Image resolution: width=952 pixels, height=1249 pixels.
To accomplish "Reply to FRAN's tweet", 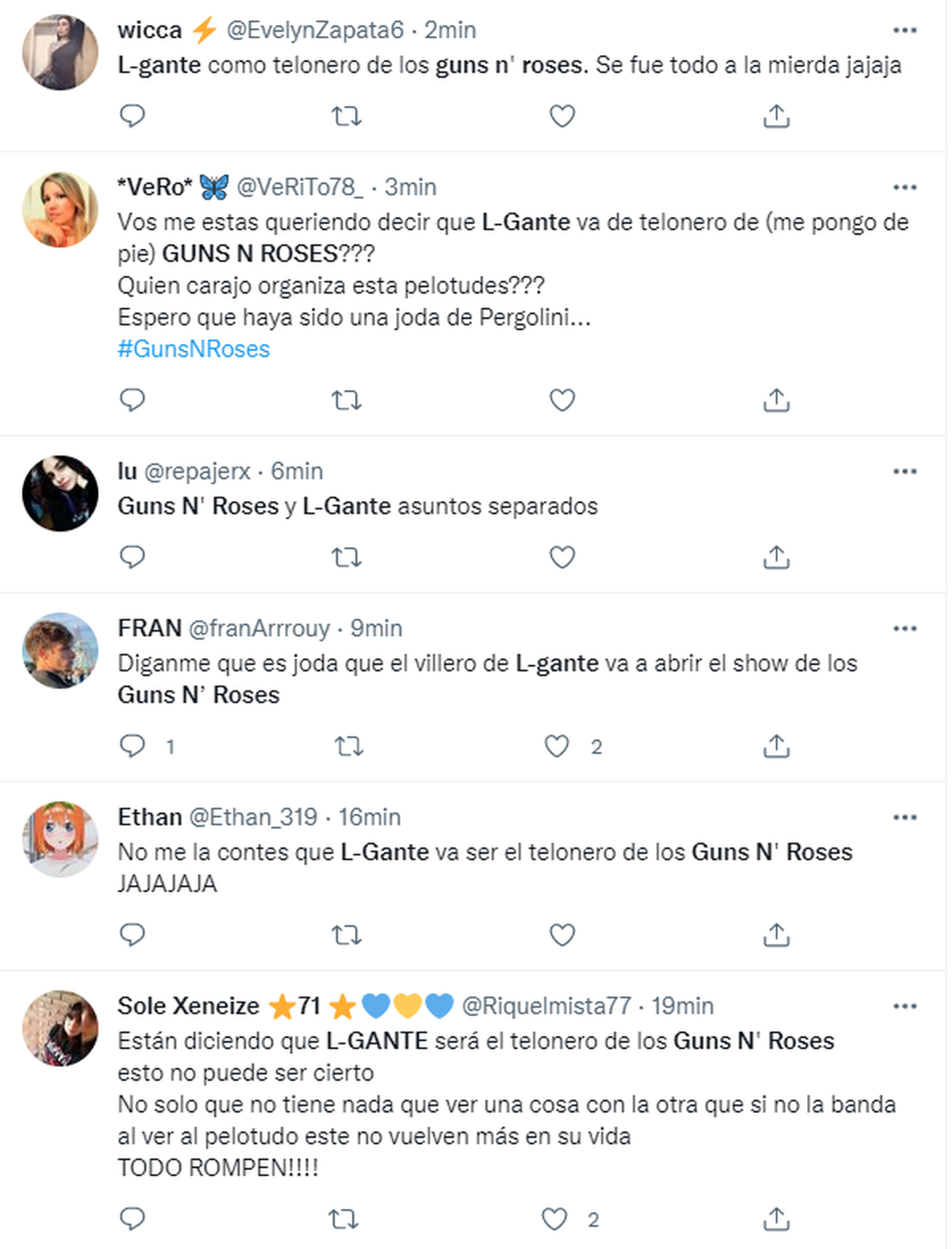I will coord(132,746).
